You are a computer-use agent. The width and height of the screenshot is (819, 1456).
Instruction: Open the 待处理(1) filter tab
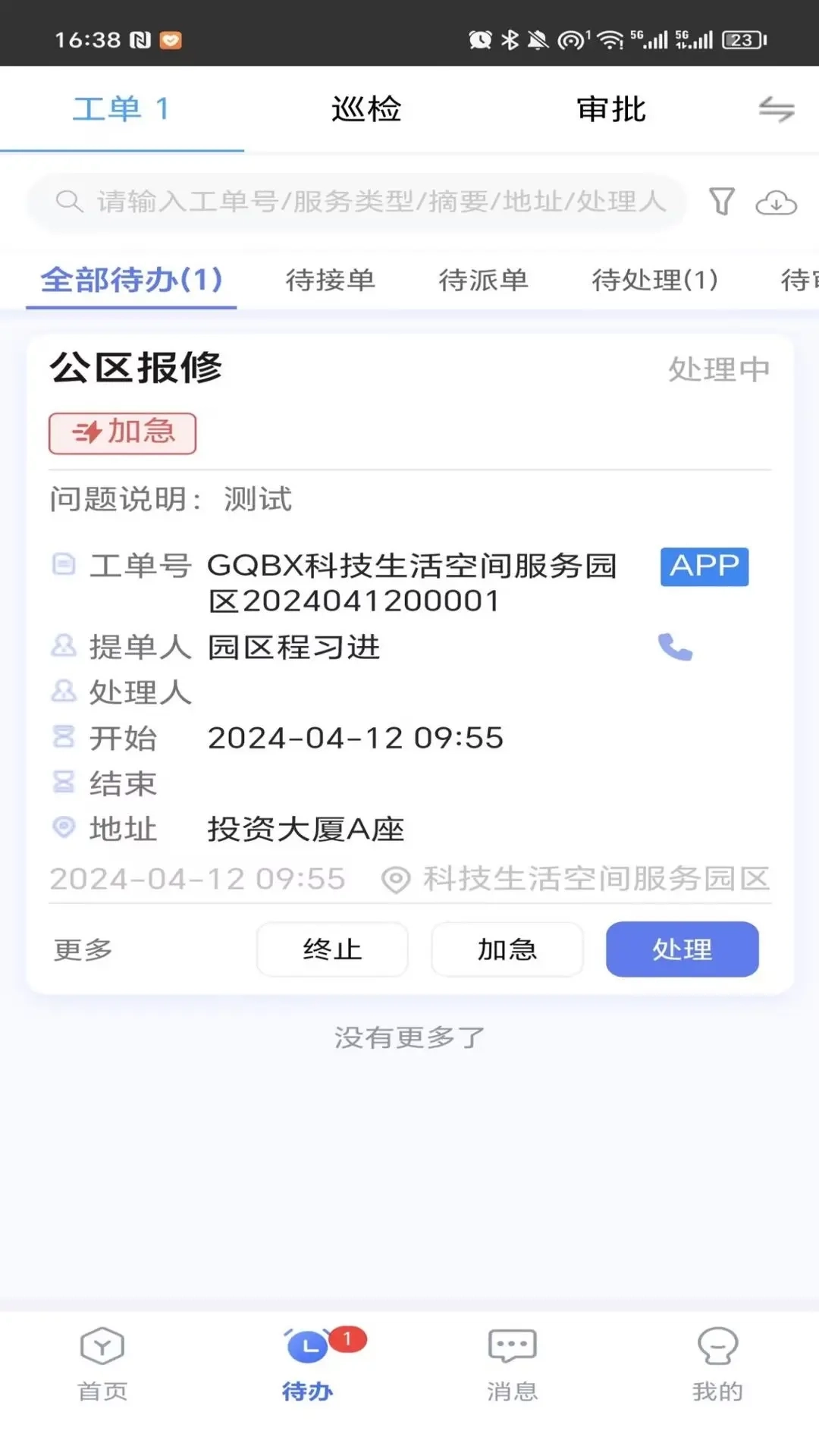[654, 281]
